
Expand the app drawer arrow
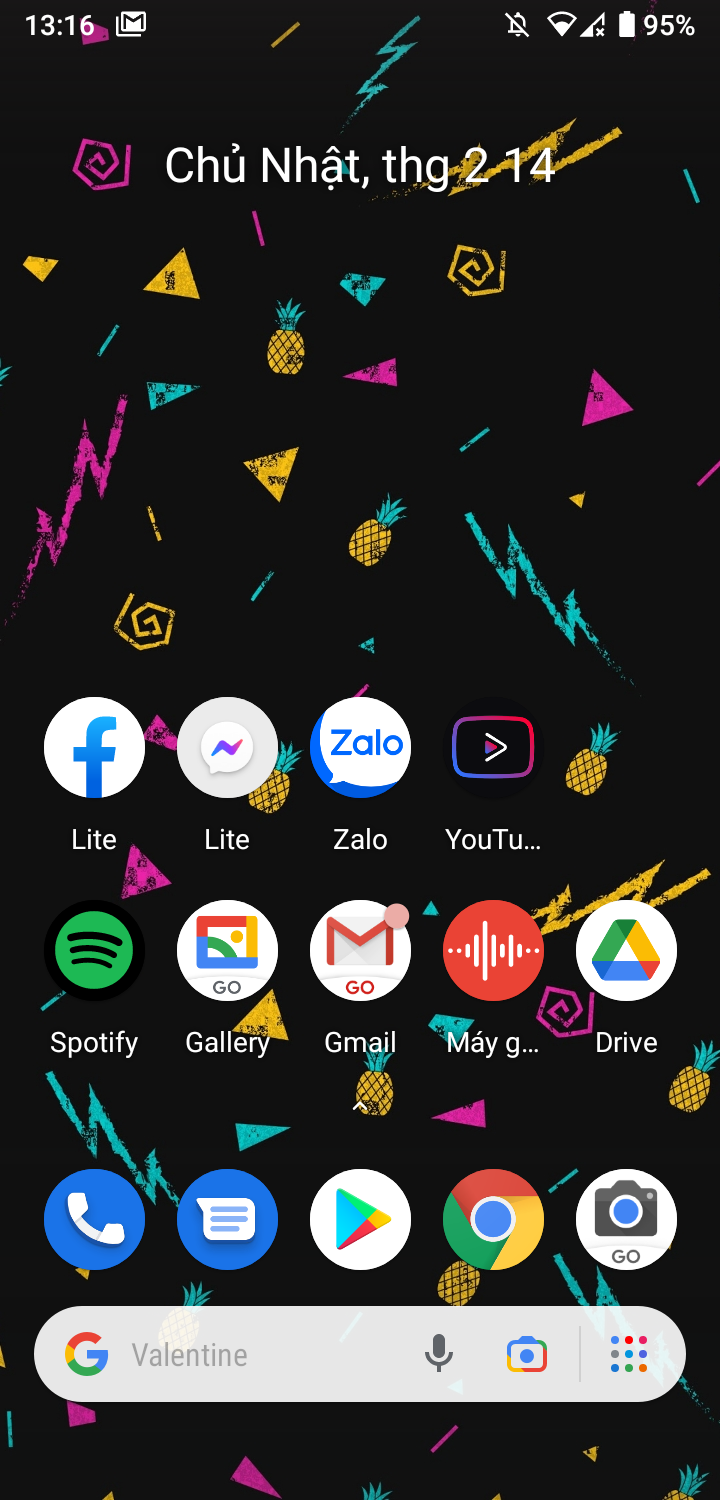coord(360,1106)
